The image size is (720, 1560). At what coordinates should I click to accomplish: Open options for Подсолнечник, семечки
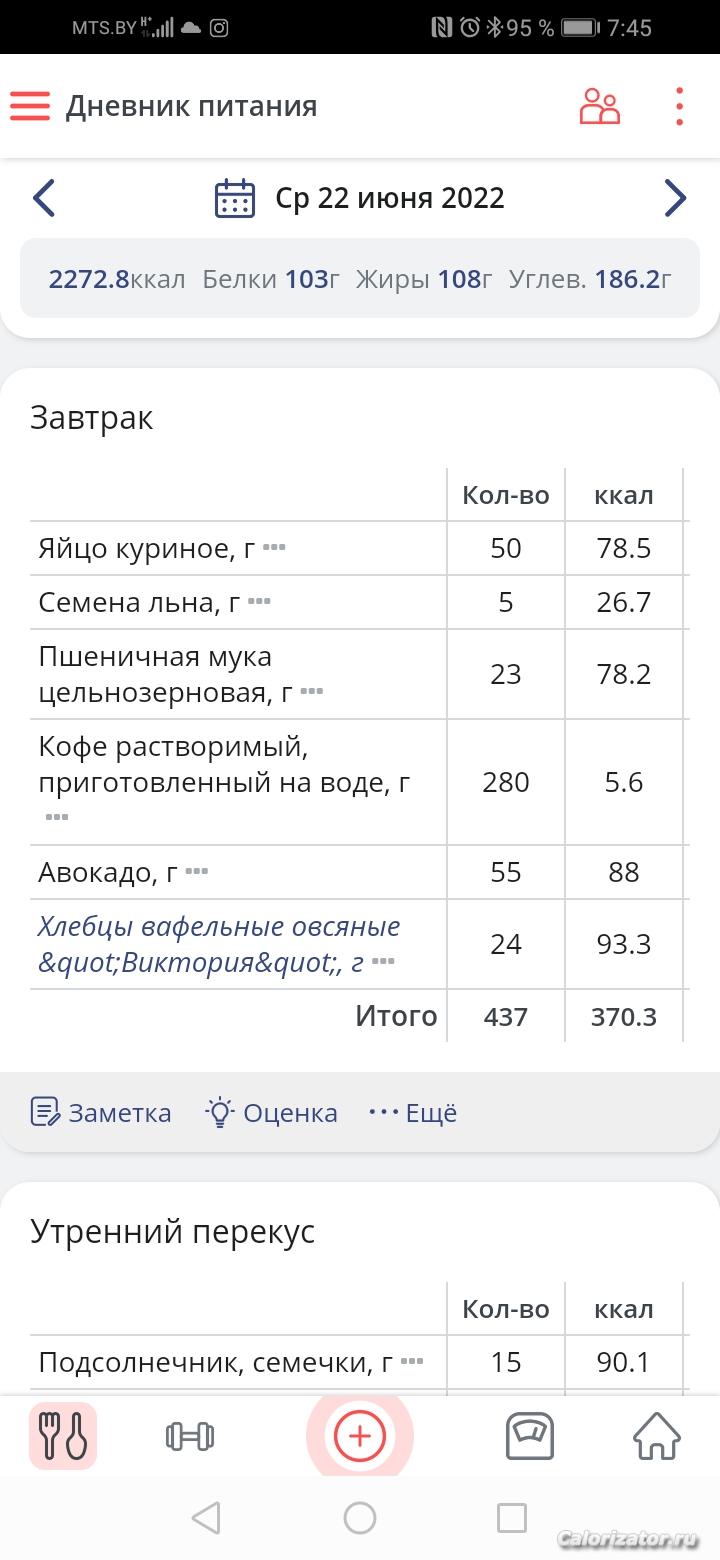point(412,1362)
